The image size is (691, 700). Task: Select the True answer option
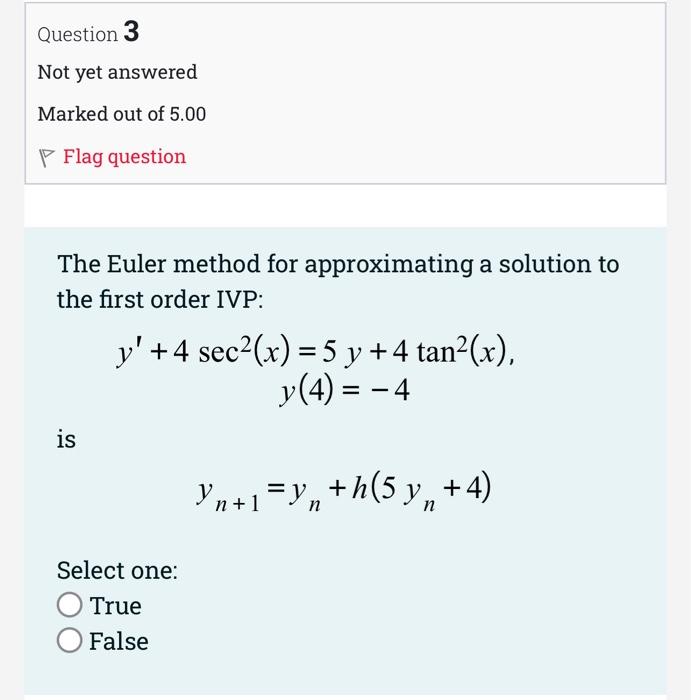[70, 606]
